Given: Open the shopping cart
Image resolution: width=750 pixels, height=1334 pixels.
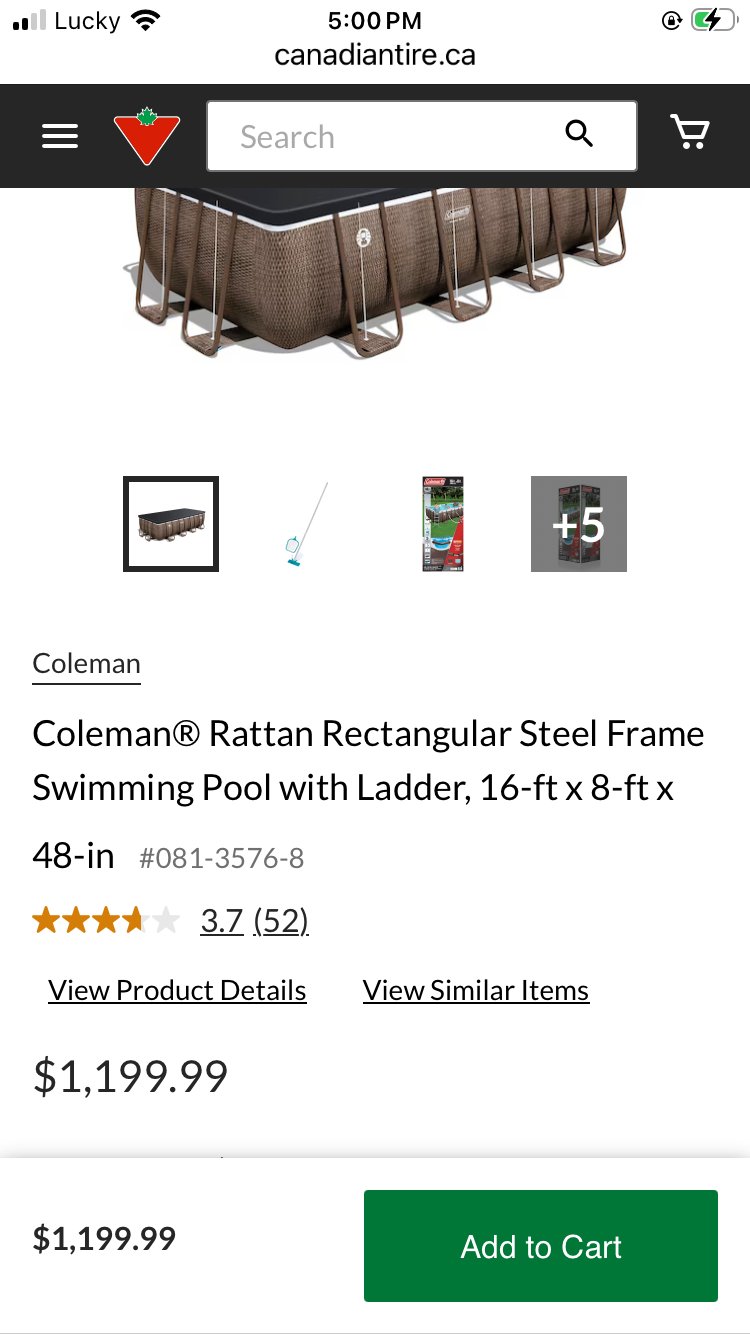Looking at the screenshot, I should (689, 134).
